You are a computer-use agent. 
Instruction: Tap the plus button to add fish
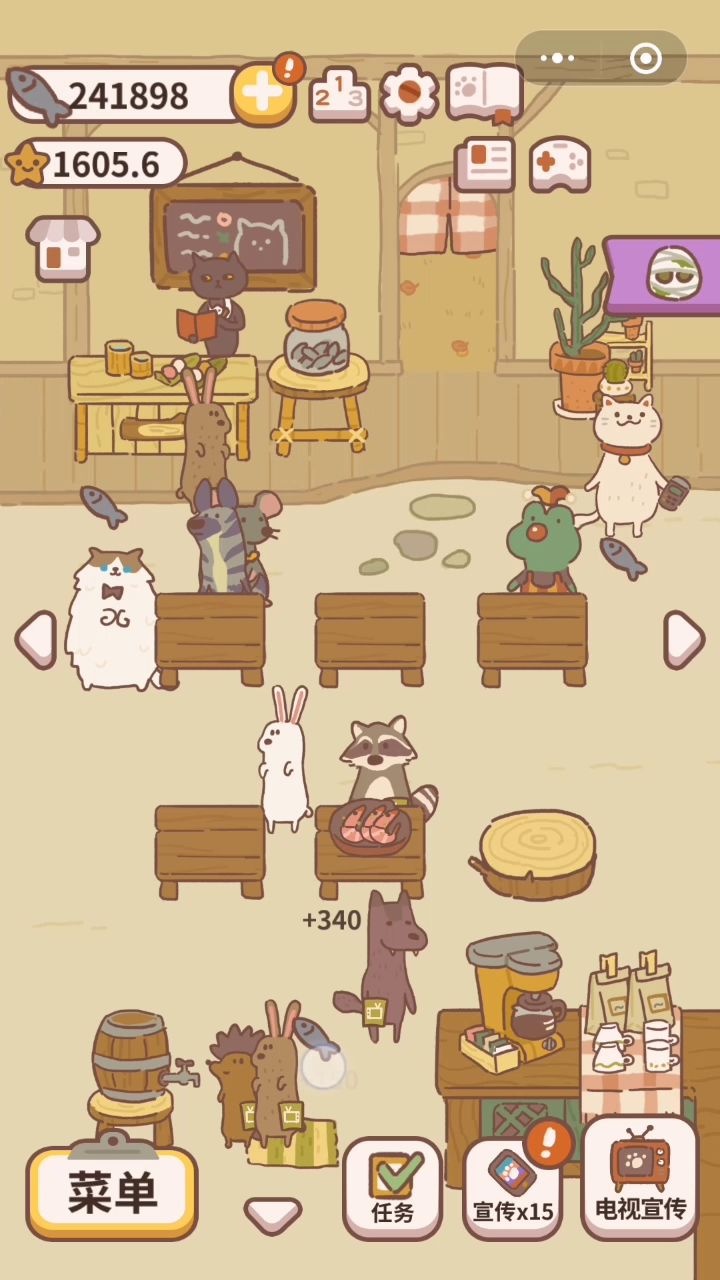point(262,95)
